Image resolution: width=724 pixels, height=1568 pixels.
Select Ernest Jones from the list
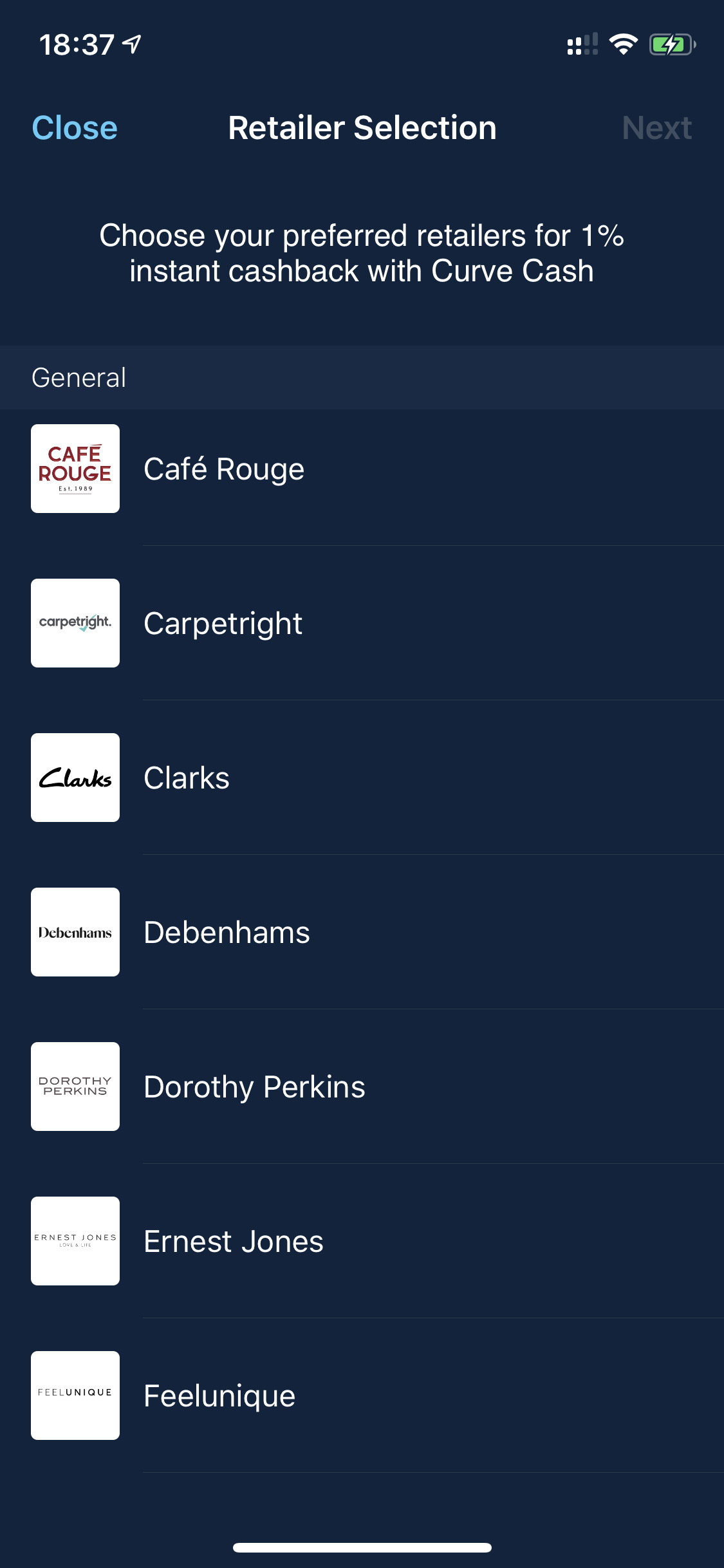point(362,1241)
